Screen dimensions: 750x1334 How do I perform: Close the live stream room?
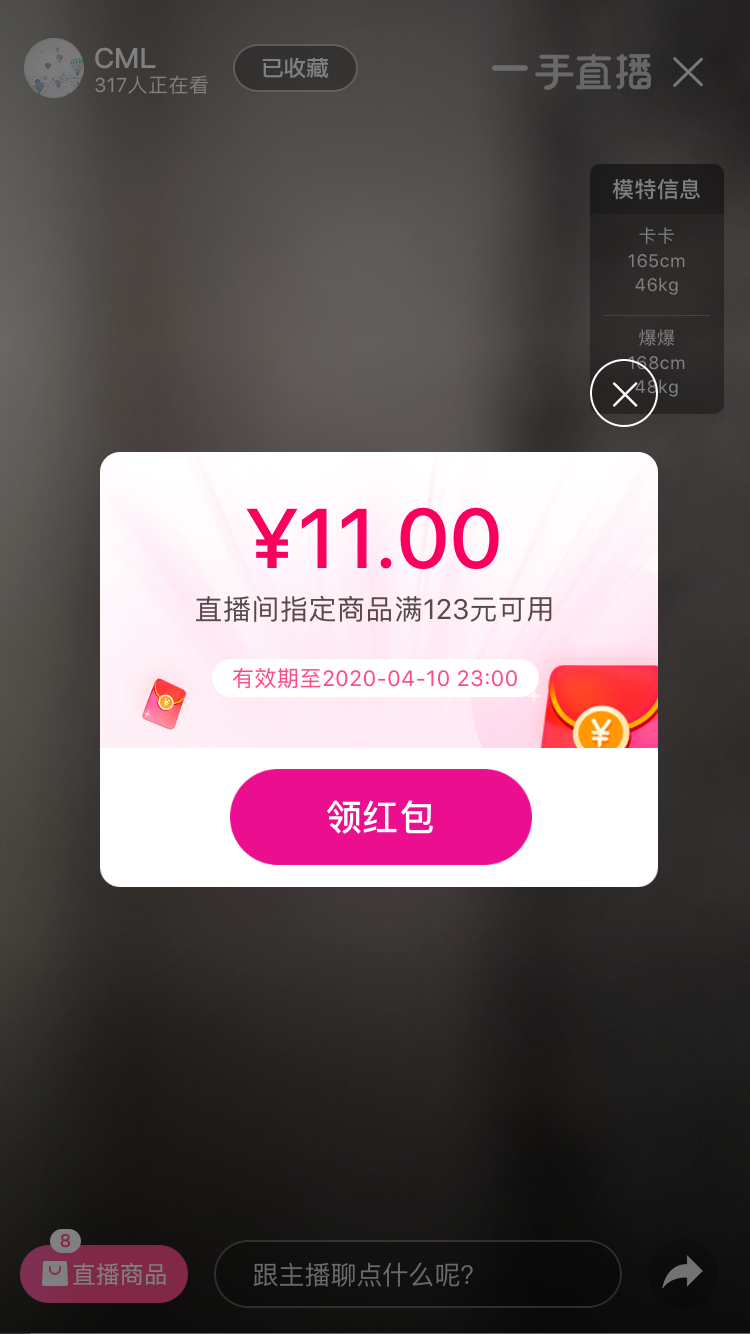point(688,72)
